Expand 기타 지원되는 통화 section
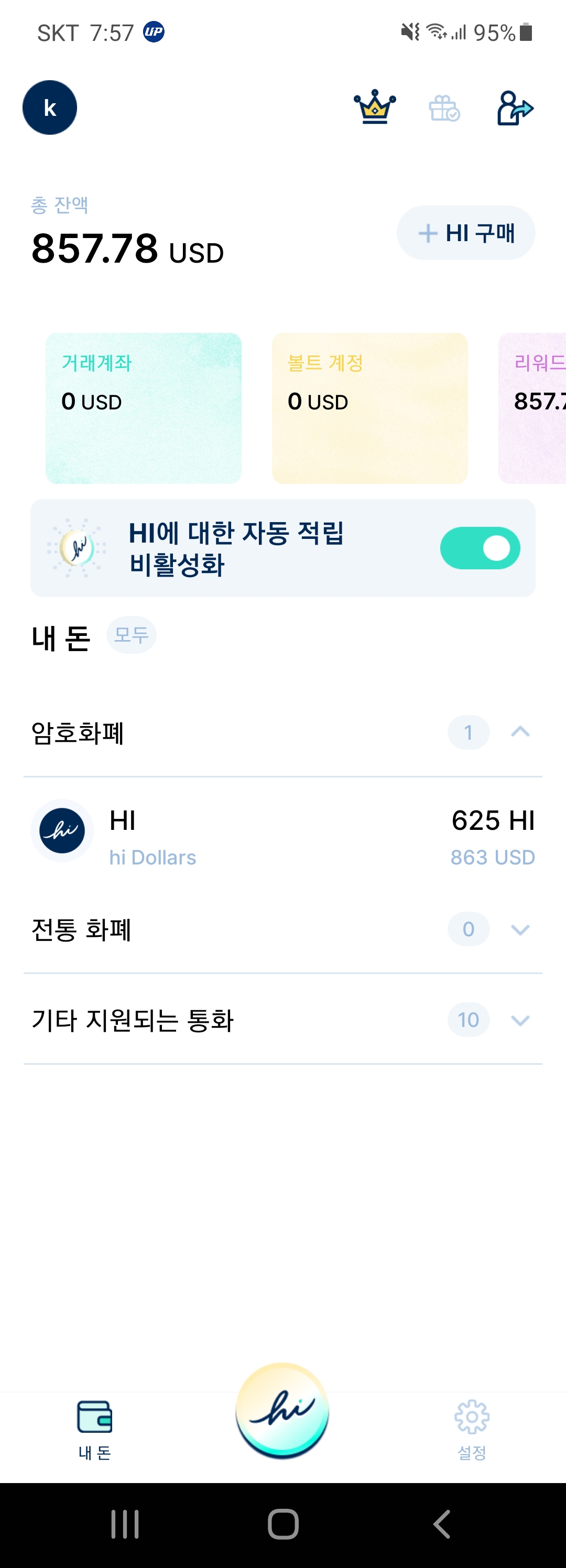 (520, 1020)
